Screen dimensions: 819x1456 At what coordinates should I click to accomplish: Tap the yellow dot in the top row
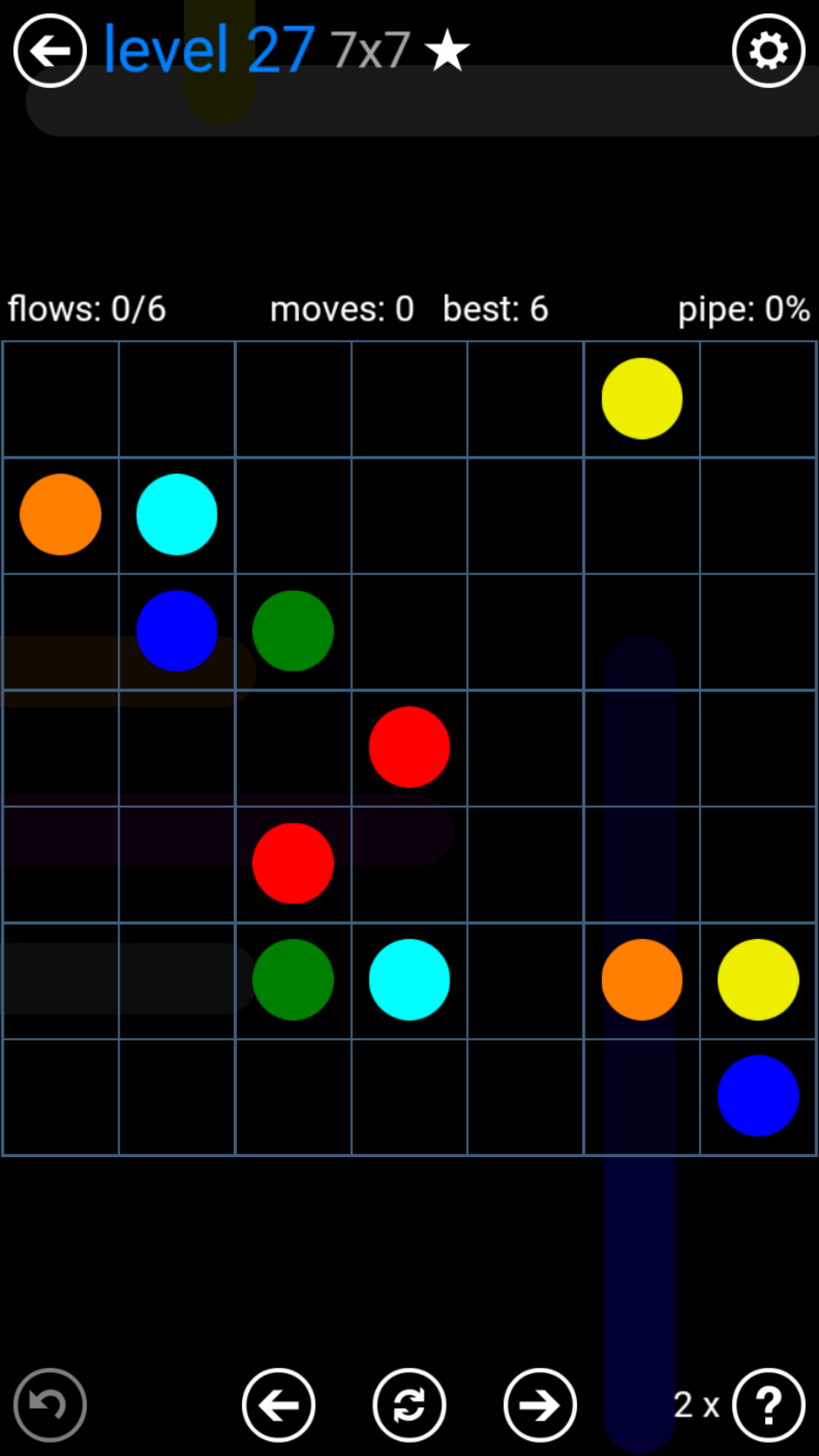tap(642, 398)
